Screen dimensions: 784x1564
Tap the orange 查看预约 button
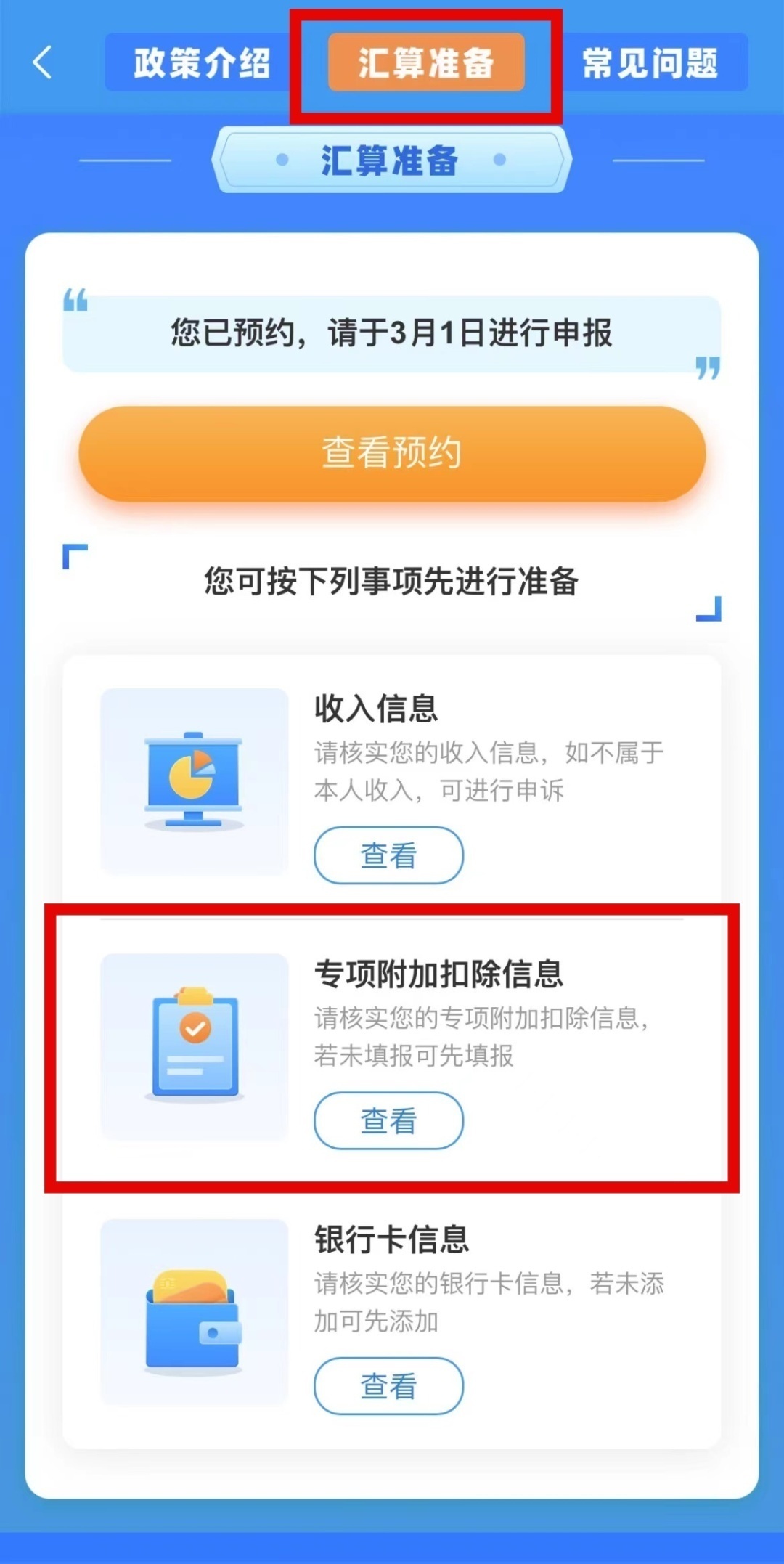click(x=392, y=453)
